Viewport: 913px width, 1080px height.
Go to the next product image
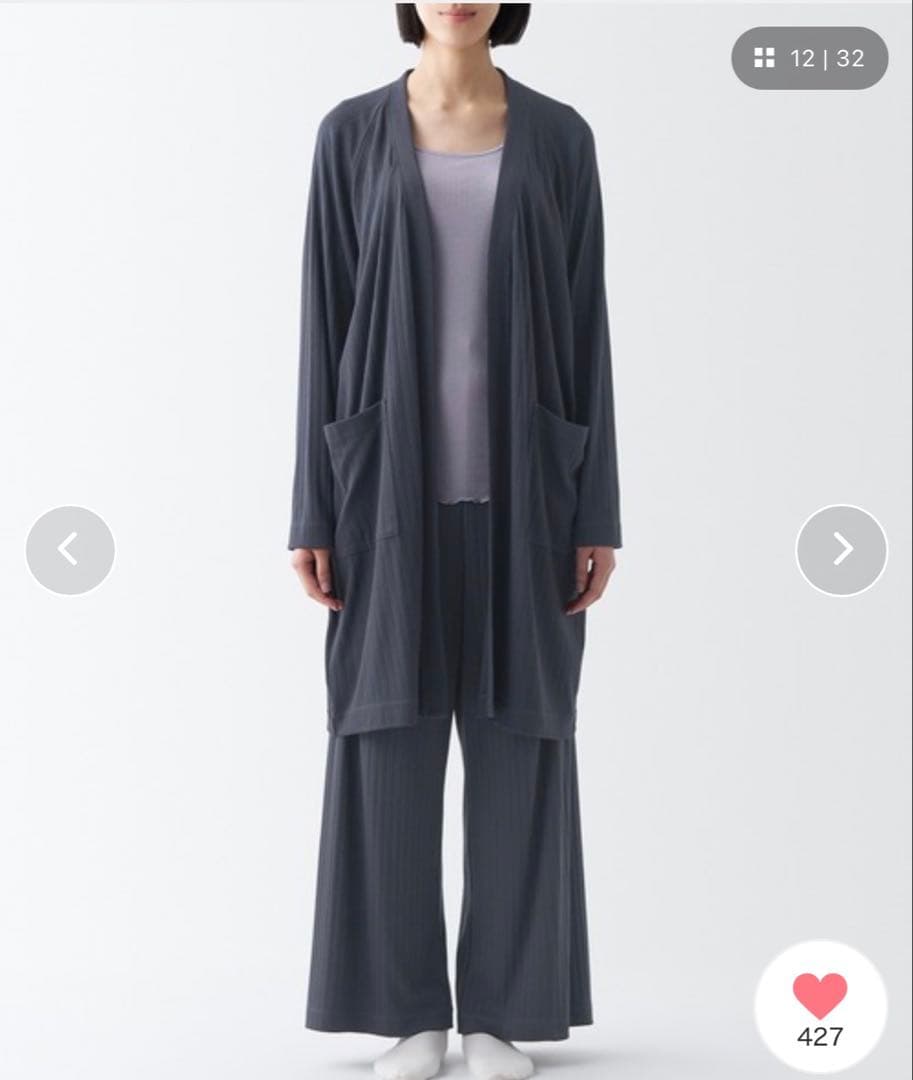click(841, 550)
